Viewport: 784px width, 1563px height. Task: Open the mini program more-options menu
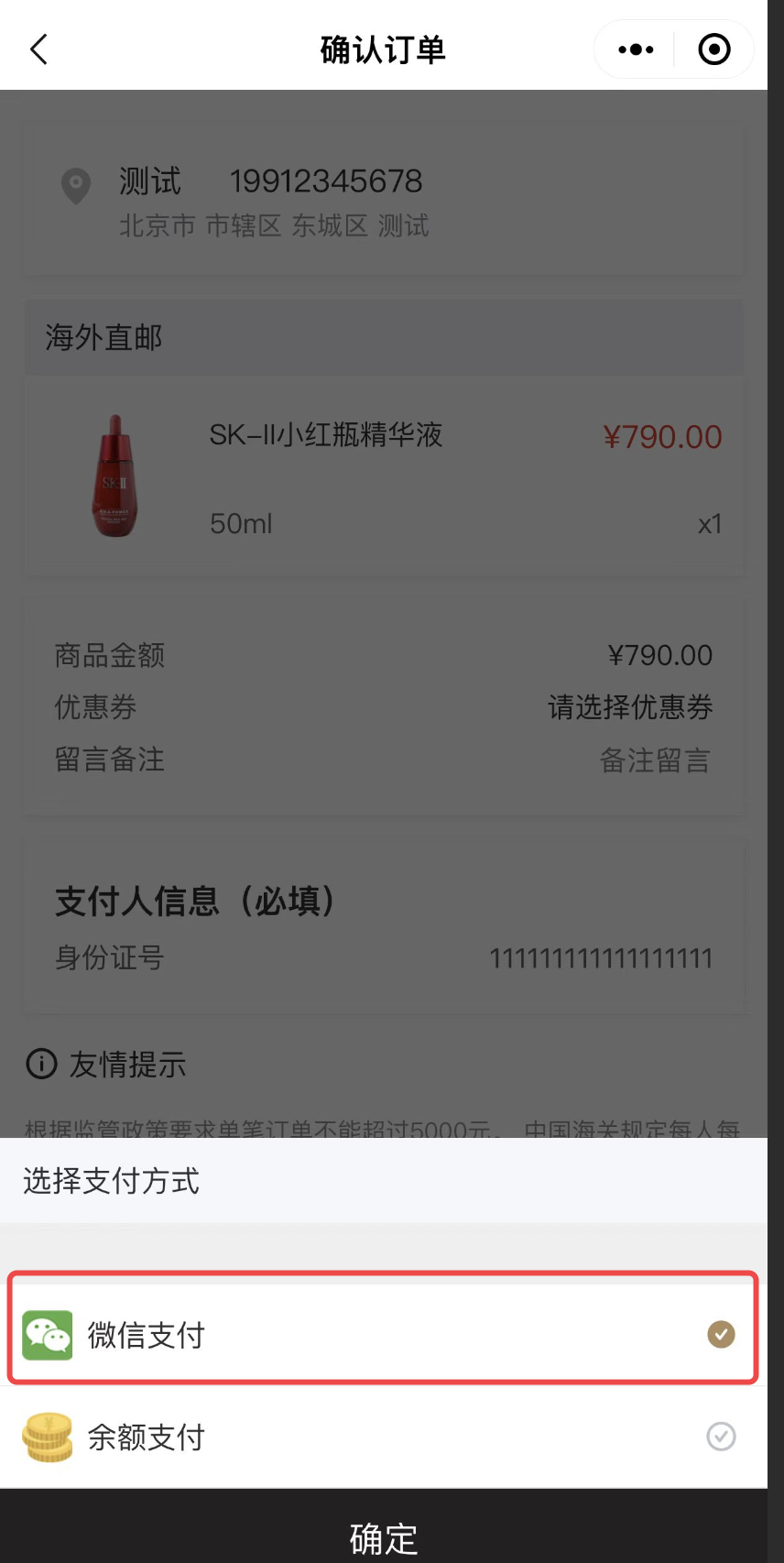tap(636, 49)
